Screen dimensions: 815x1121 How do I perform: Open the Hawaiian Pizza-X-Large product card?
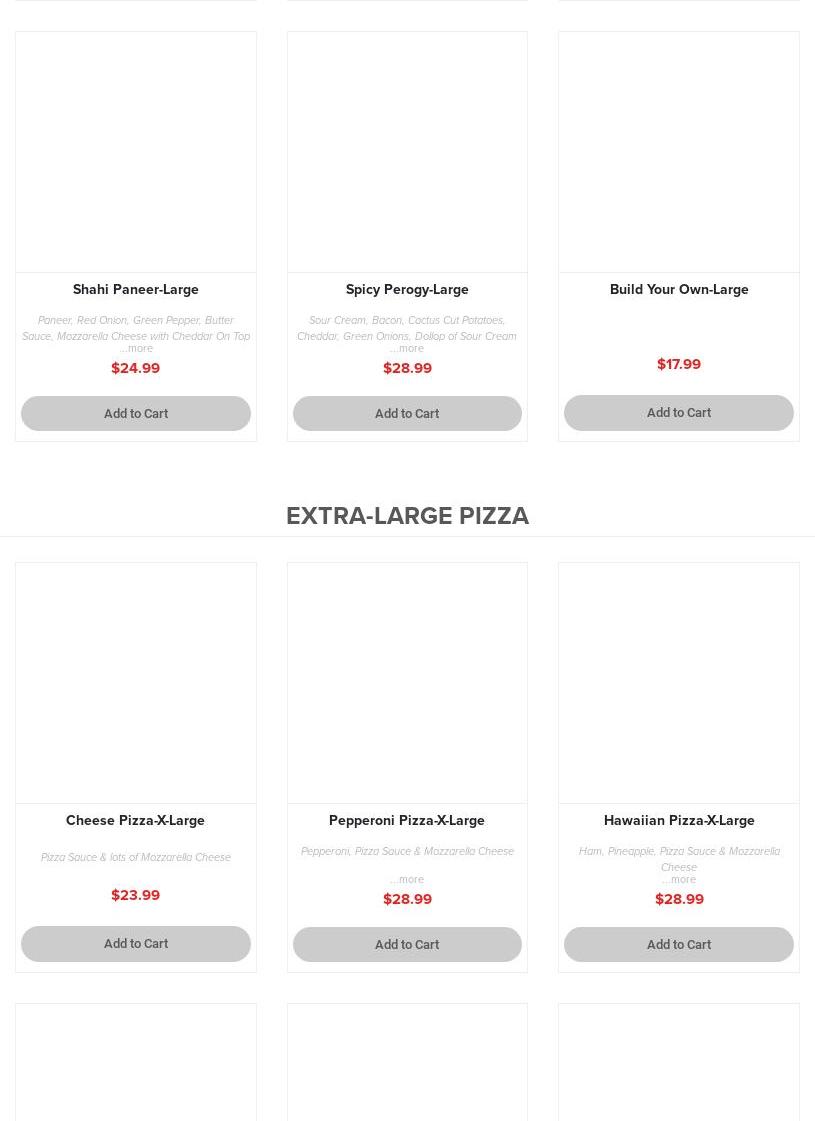(x=678, y=820)
